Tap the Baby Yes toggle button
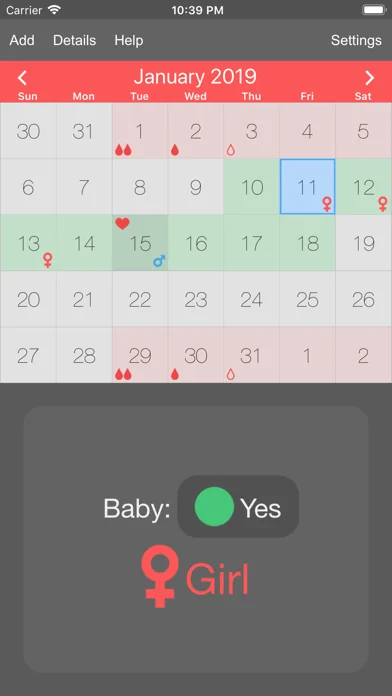392x696 pixels. click(x=238, y=506)
